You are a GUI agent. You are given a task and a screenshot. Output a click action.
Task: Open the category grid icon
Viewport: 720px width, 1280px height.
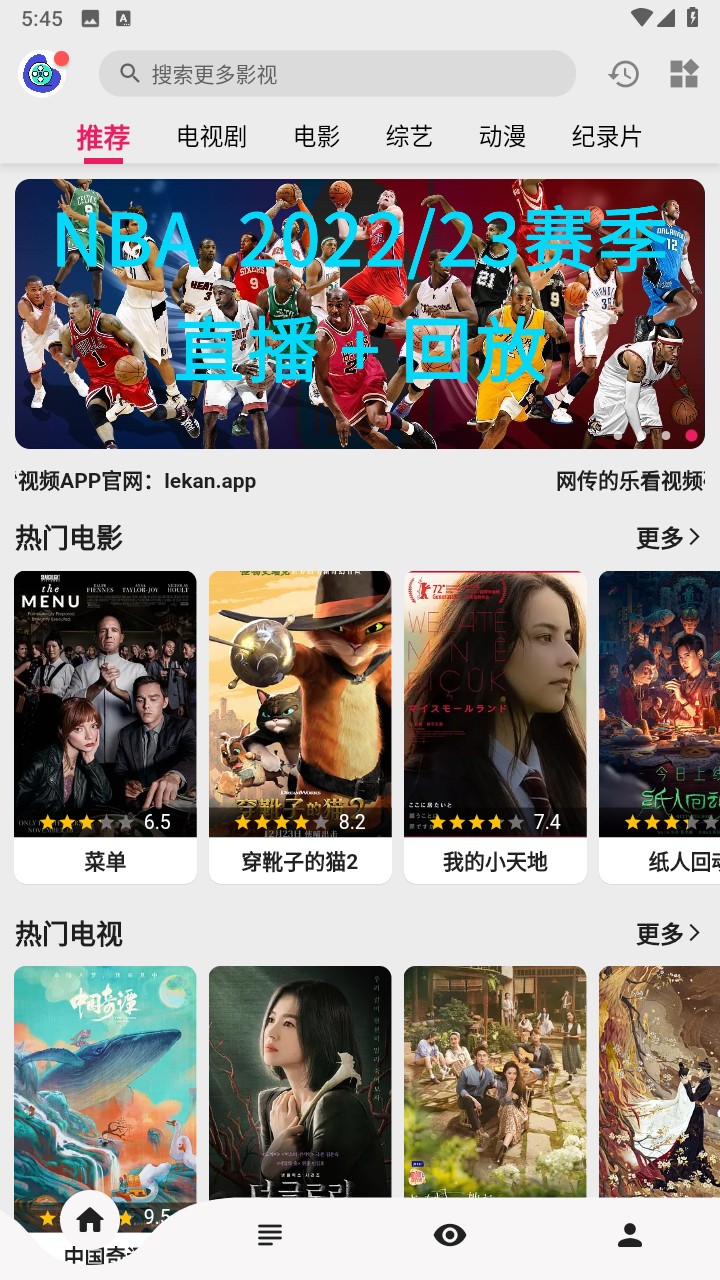[x=684, y=74]
